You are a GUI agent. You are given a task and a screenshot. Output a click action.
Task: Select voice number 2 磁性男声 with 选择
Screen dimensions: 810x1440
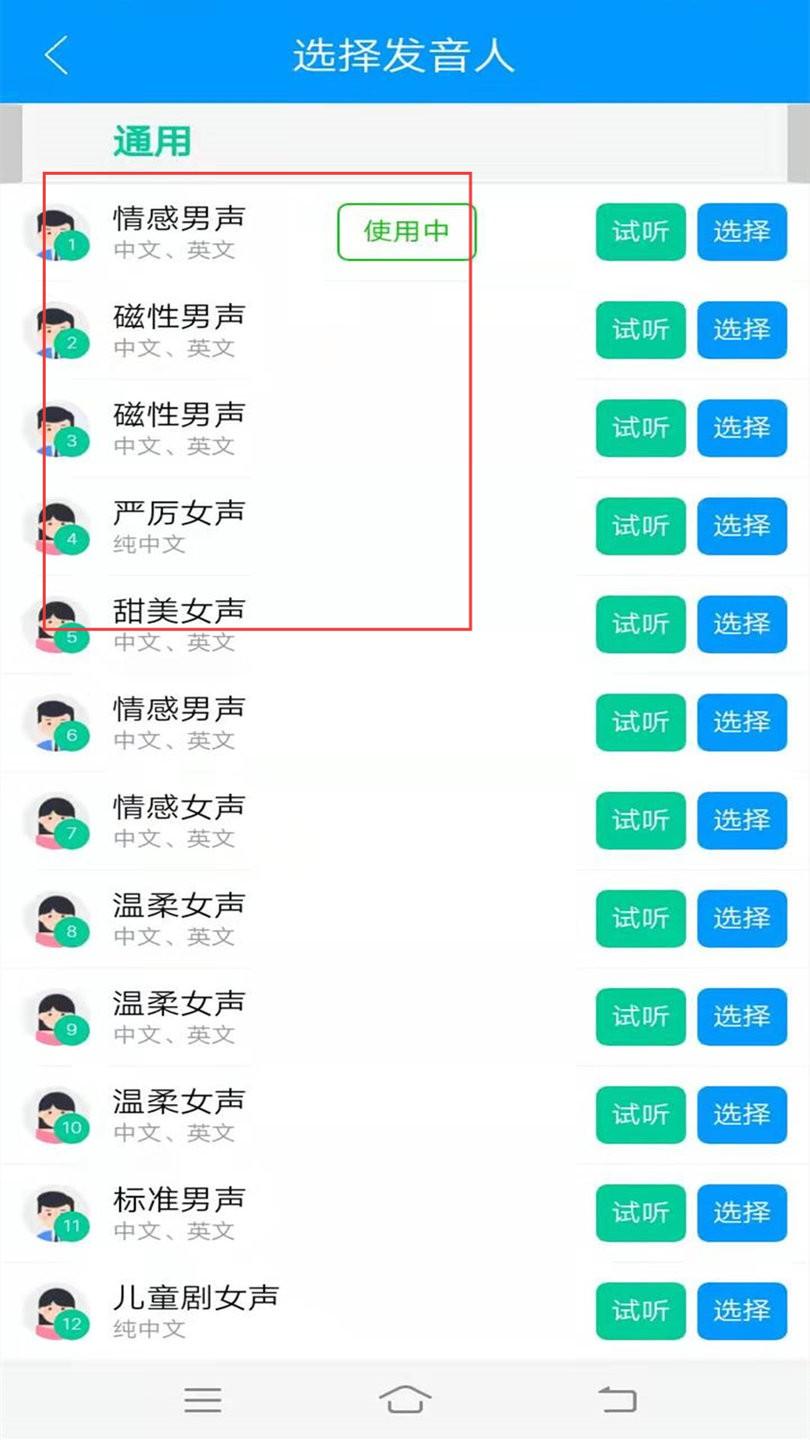tap(742, 330)
